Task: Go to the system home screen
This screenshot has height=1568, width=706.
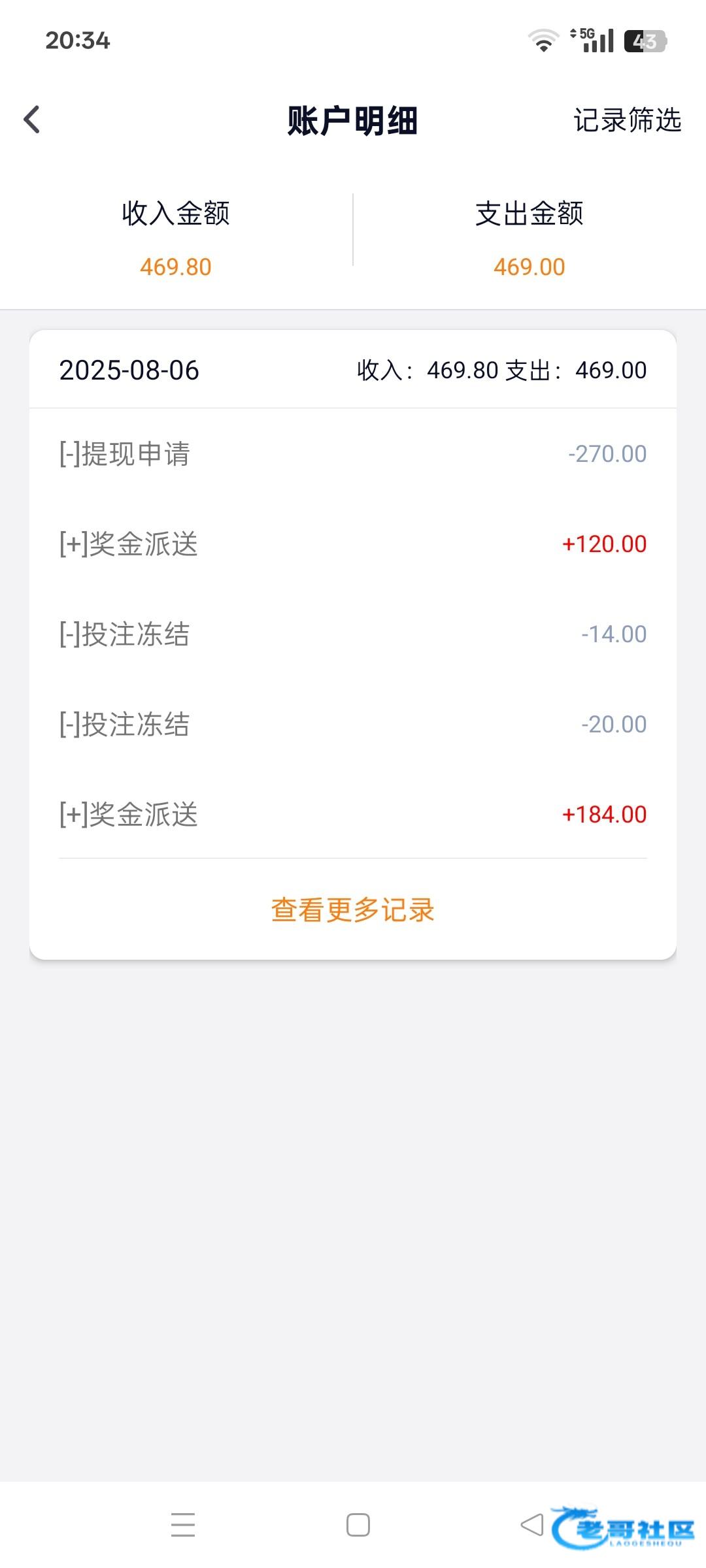Action: (x=358, y=1525)
